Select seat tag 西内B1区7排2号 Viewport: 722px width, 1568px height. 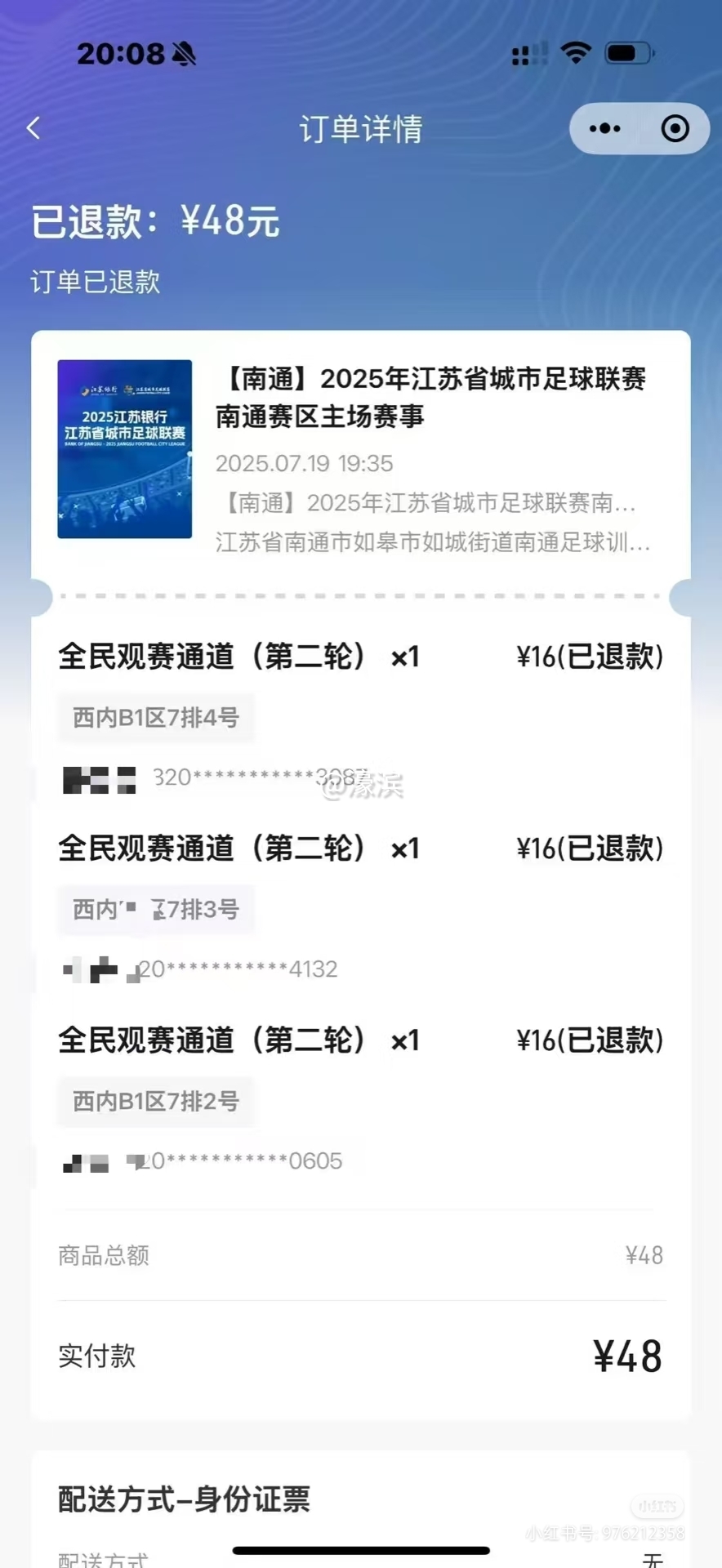[x=155, y=1102]
